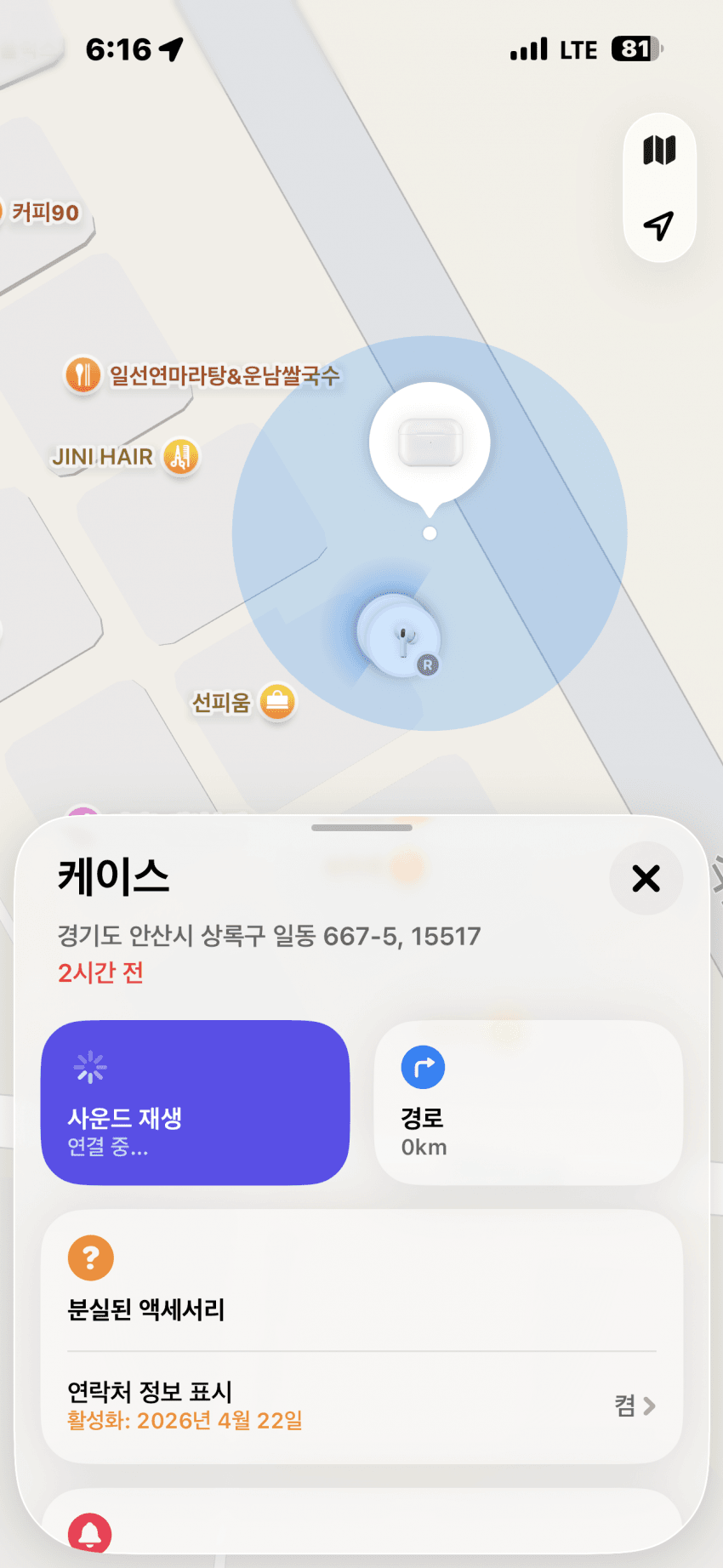Open 연락처 정보 표시 settings row
The height and width of the screenshot is (1568, 723).
(x=361, y=1405)
